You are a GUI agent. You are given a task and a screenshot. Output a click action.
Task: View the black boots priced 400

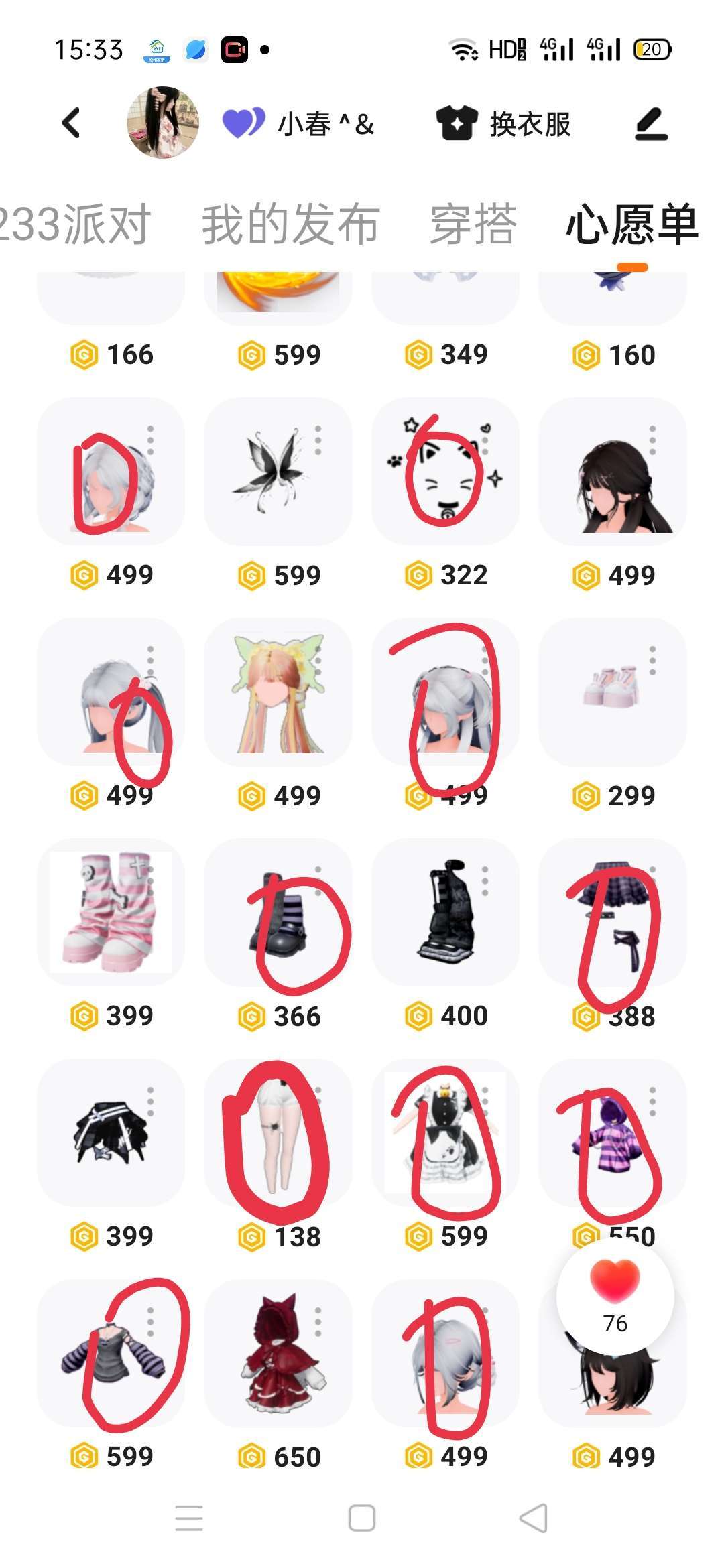coord(445,911)
